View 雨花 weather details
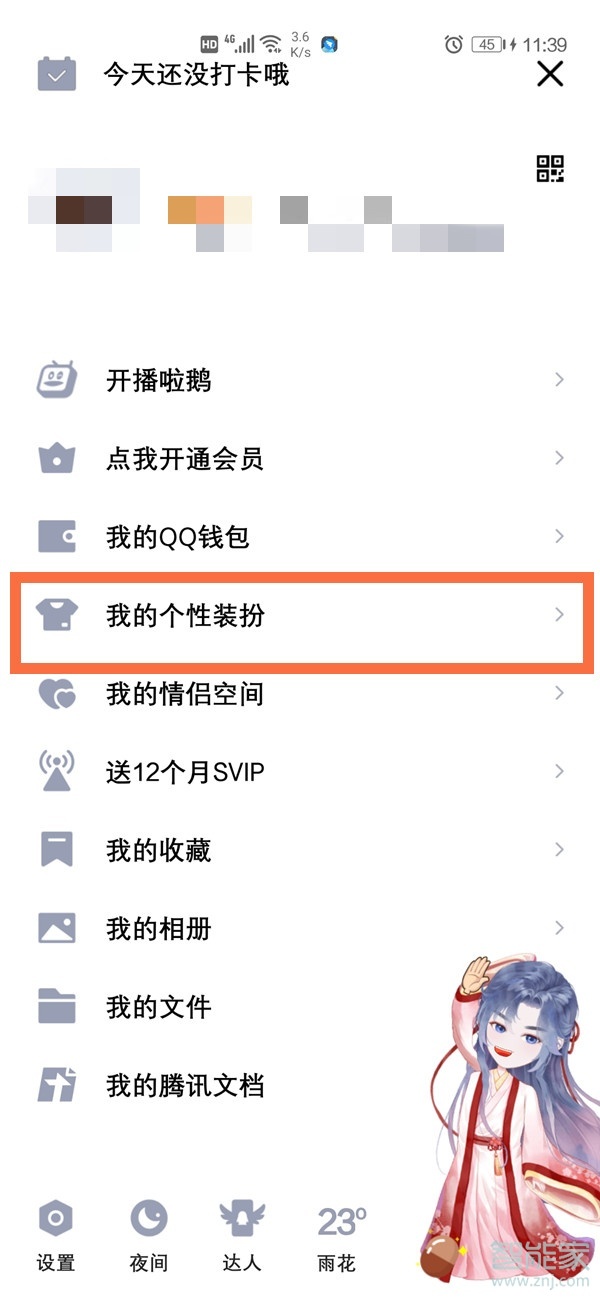 tap(338, 1236)
